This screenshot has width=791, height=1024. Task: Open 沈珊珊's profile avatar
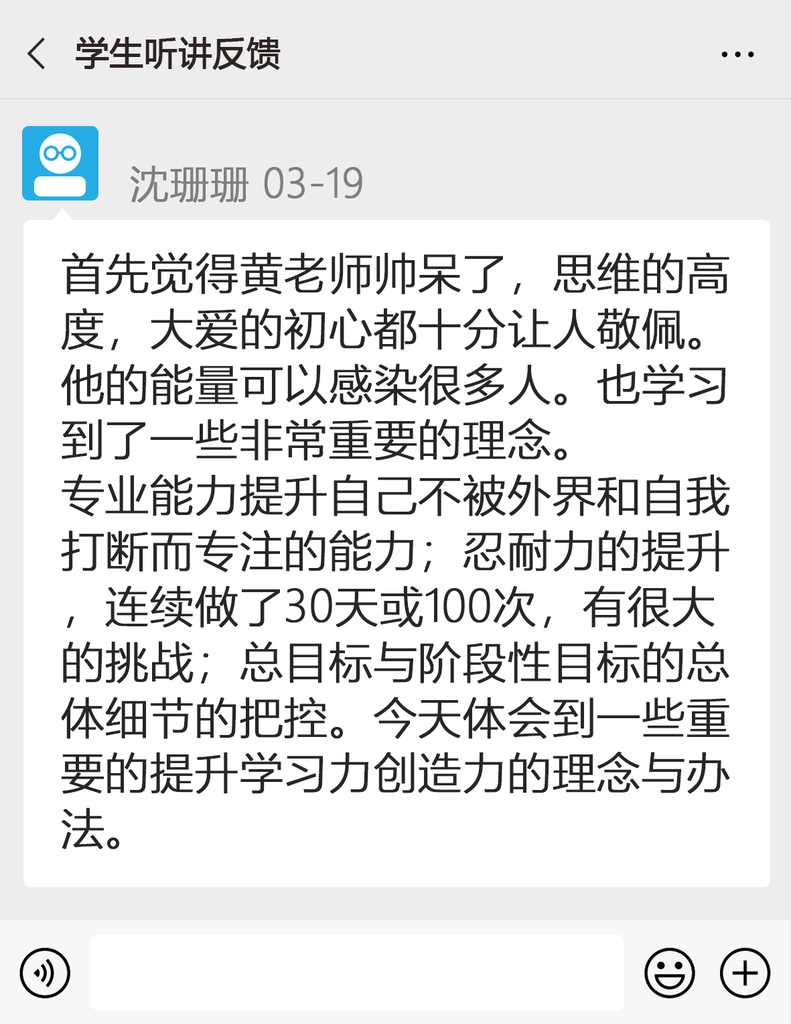60,163
